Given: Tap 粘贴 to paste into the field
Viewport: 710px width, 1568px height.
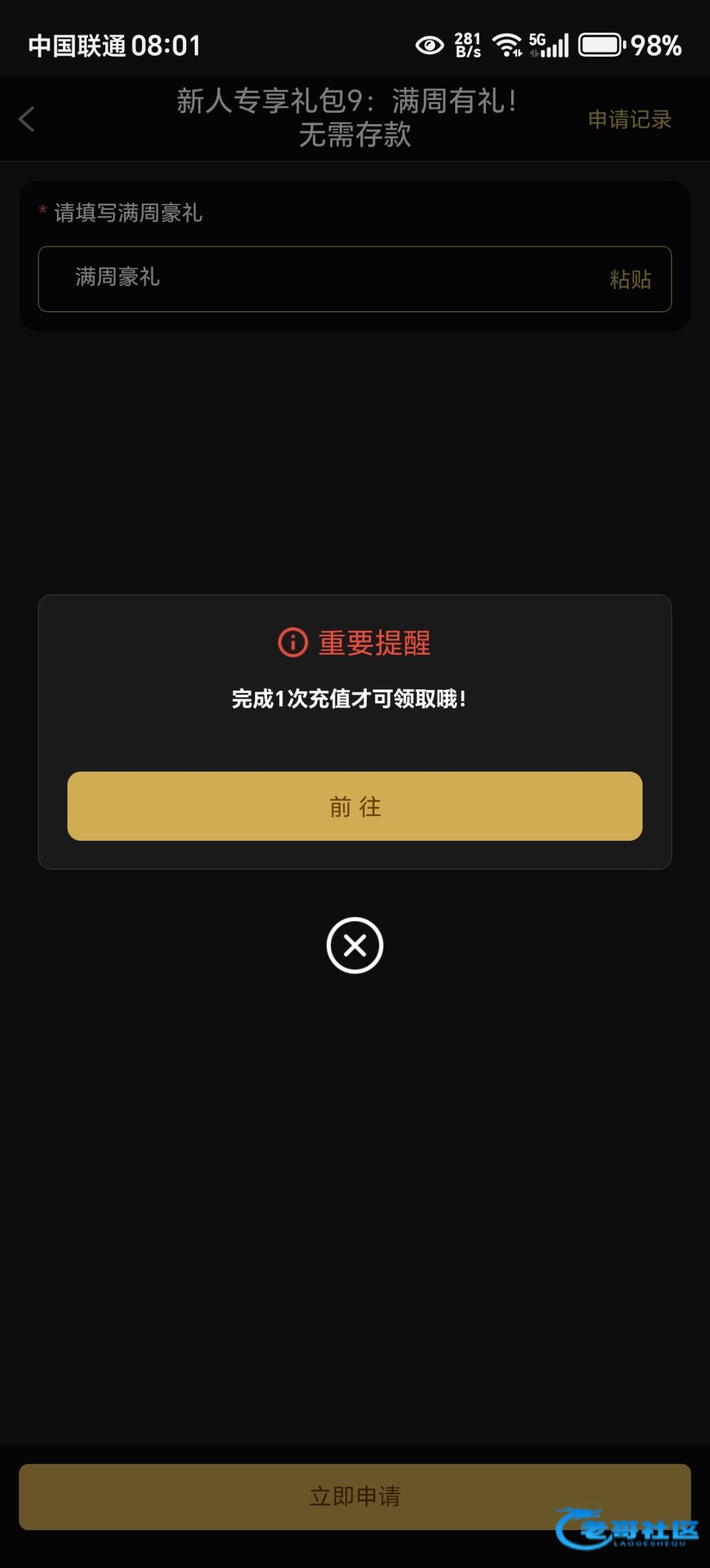Looking at the screenshot, I should [630, 279].
